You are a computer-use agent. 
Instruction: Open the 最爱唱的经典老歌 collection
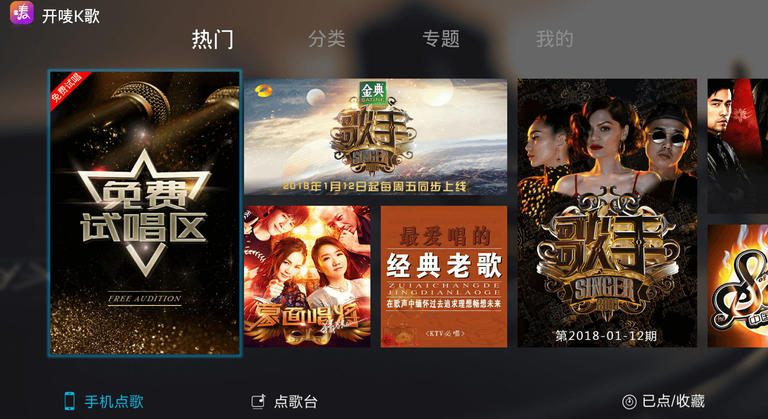coord(444,277)
